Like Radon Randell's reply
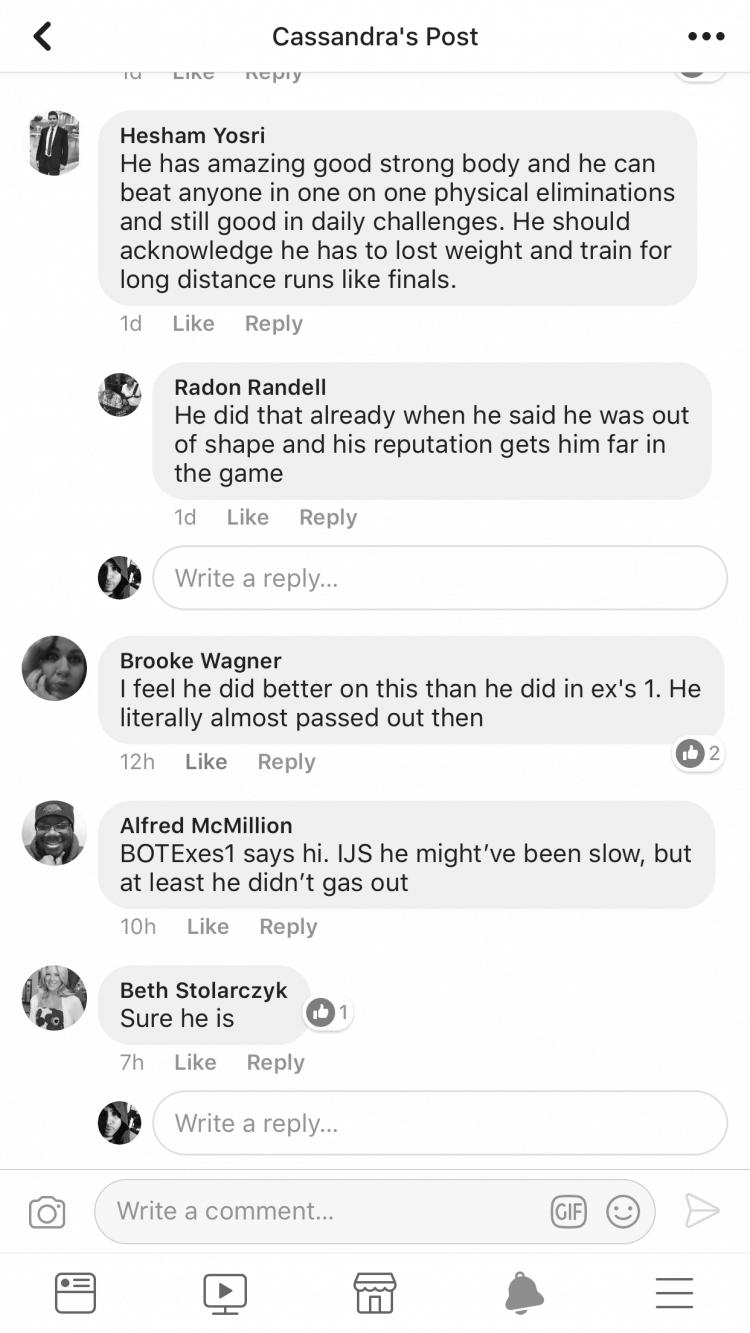Image resolution: width=750 pixels, height=1333 pixels. pos(248,517)
